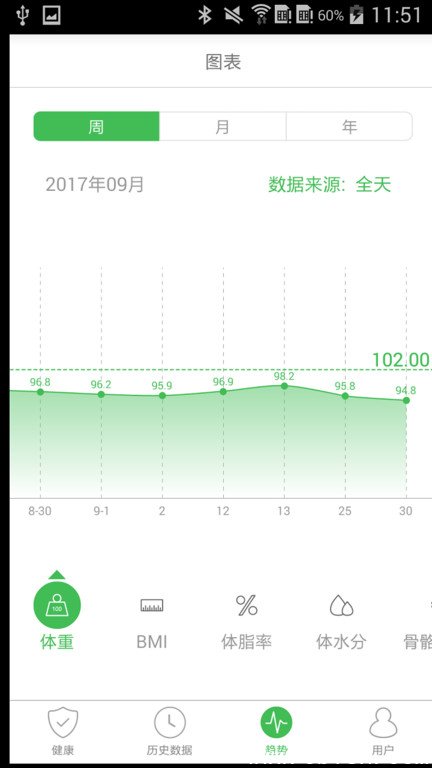Show the 体脂率 body fat chart
Image resolution: width=432 pixels, height=768 pixels.
pyautogui.click(x=246, y=622)
